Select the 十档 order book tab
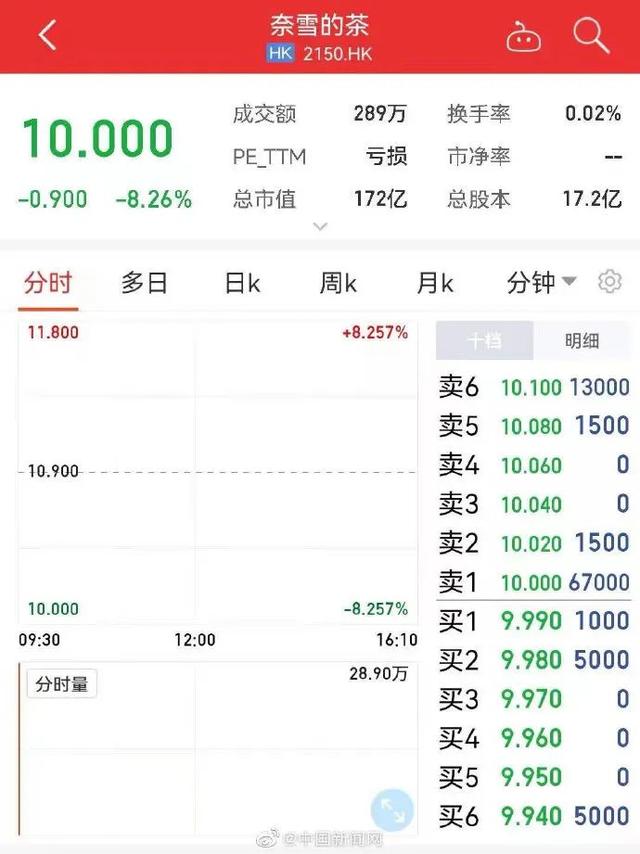This screenshot has width=640, height=854. pyautogui.click(x=485, y=341)
